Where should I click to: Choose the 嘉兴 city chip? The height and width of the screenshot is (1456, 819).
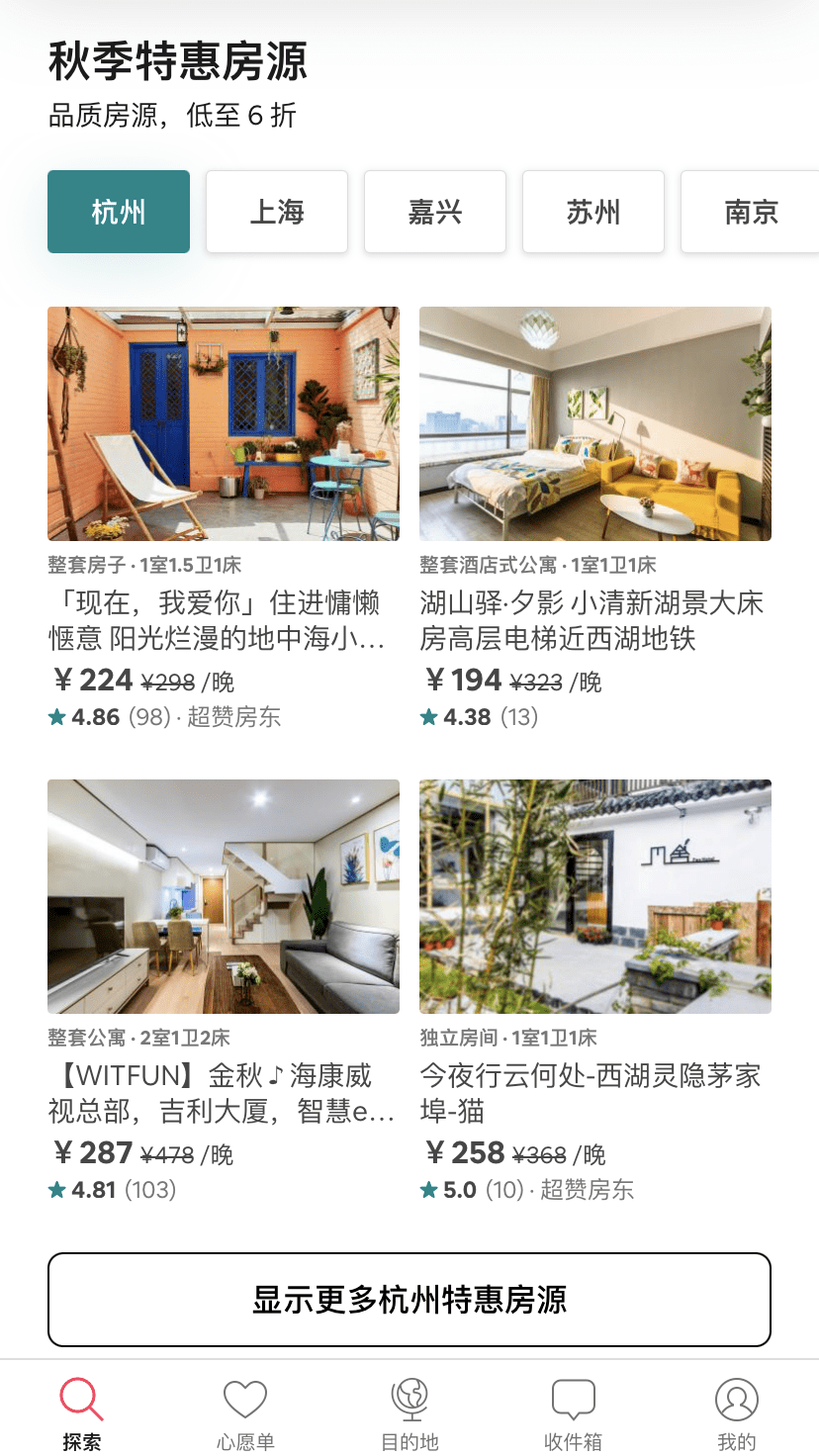435,212
